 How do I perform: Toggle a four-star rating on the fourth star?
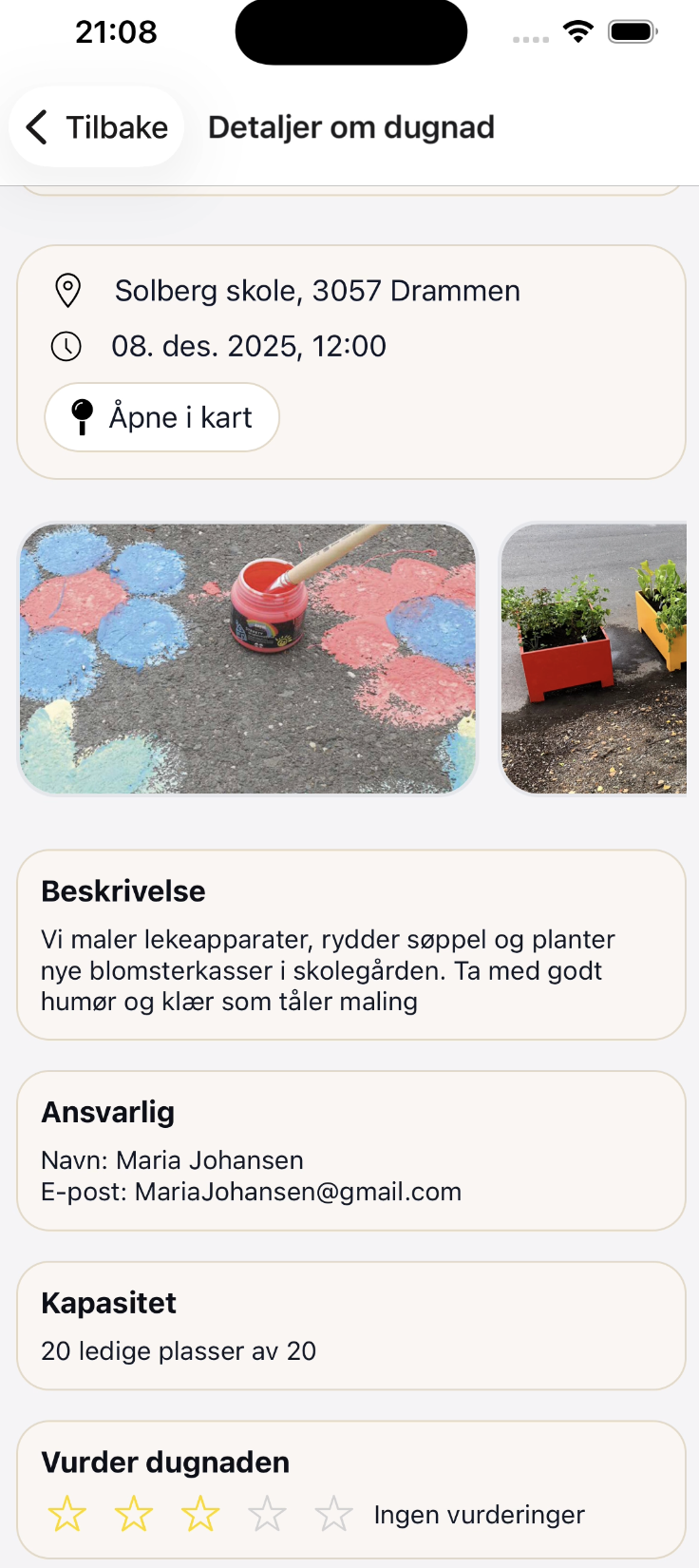(267, 1514)
